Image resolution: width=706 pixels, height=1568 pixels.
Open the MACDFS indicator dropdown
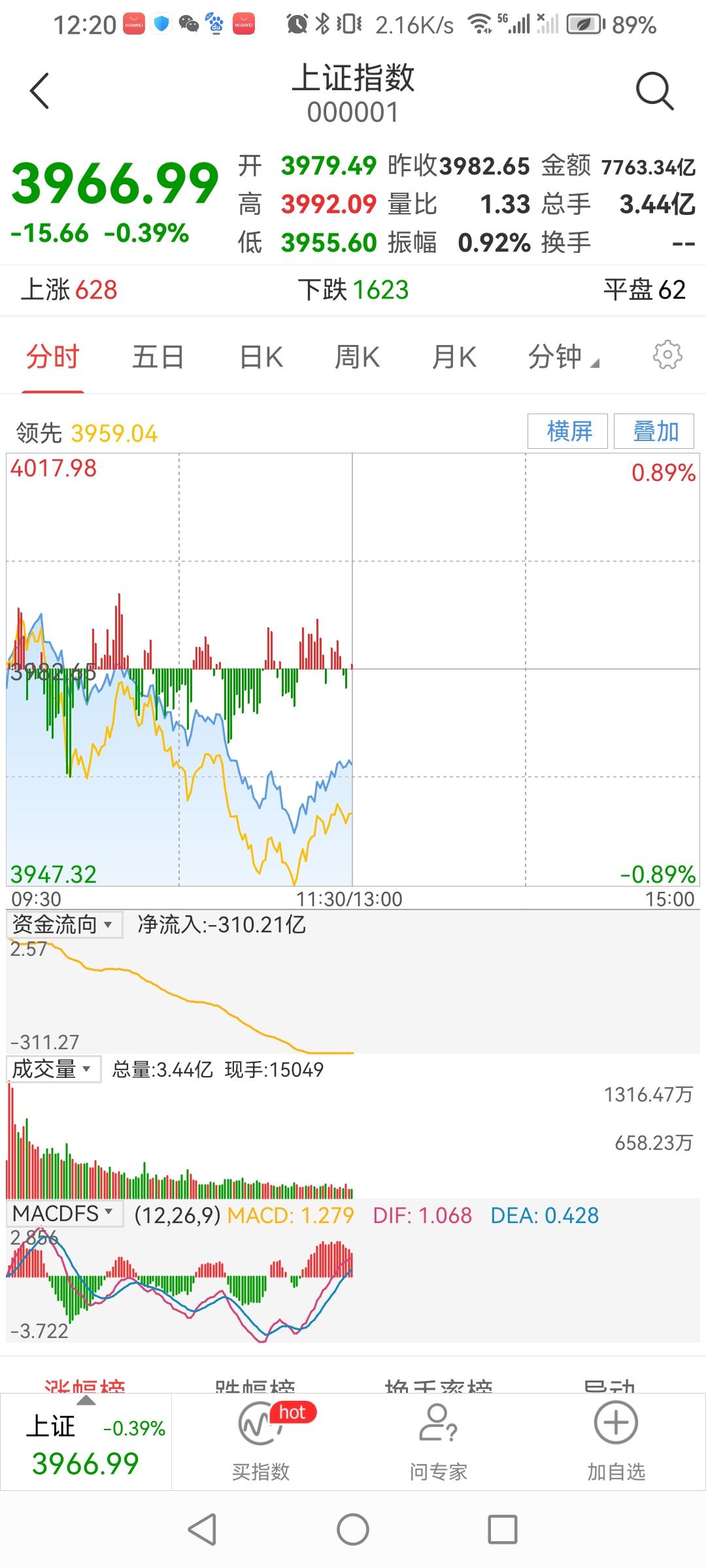65,1213
